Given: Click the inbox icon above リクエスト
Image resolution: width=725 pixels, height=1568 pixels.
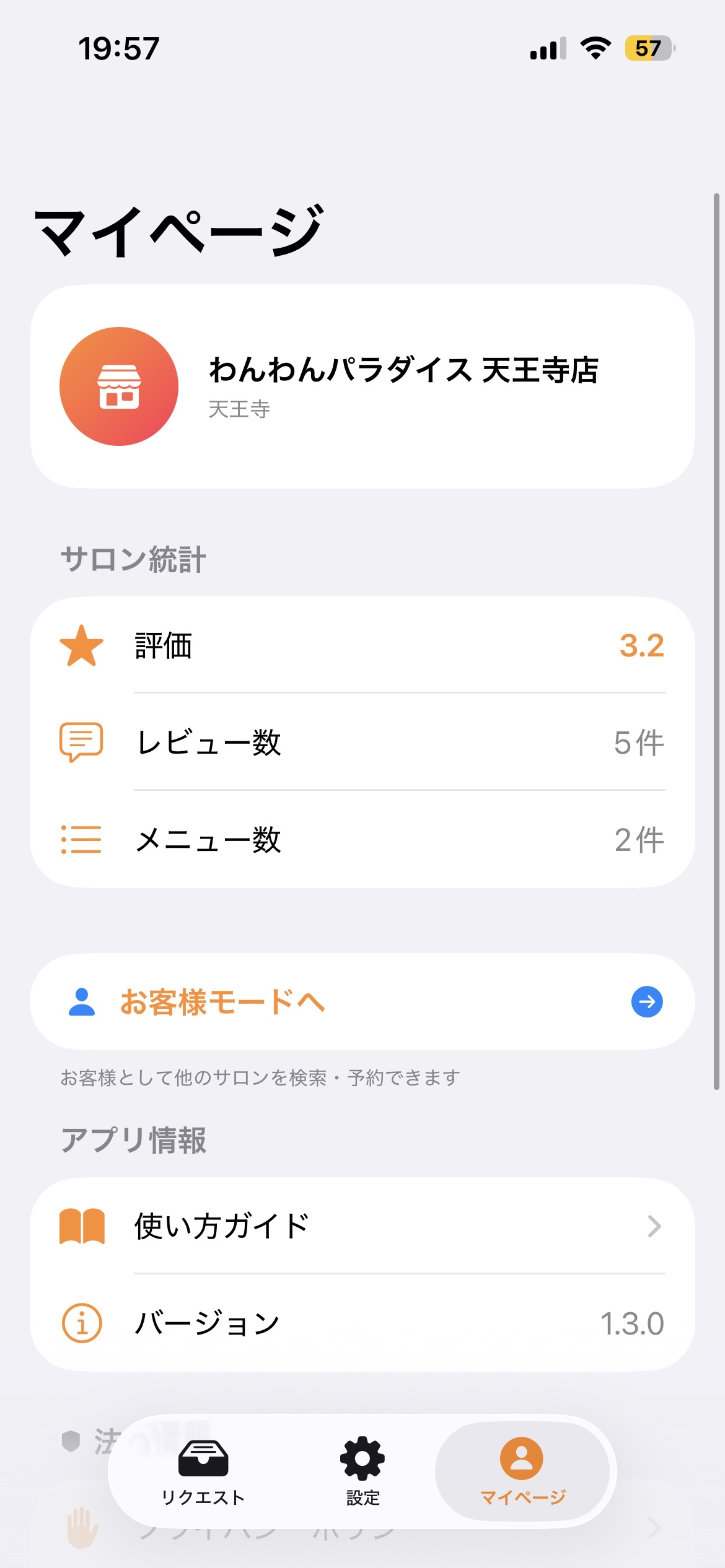Looking at the screenshot, I should (204, 1456).
